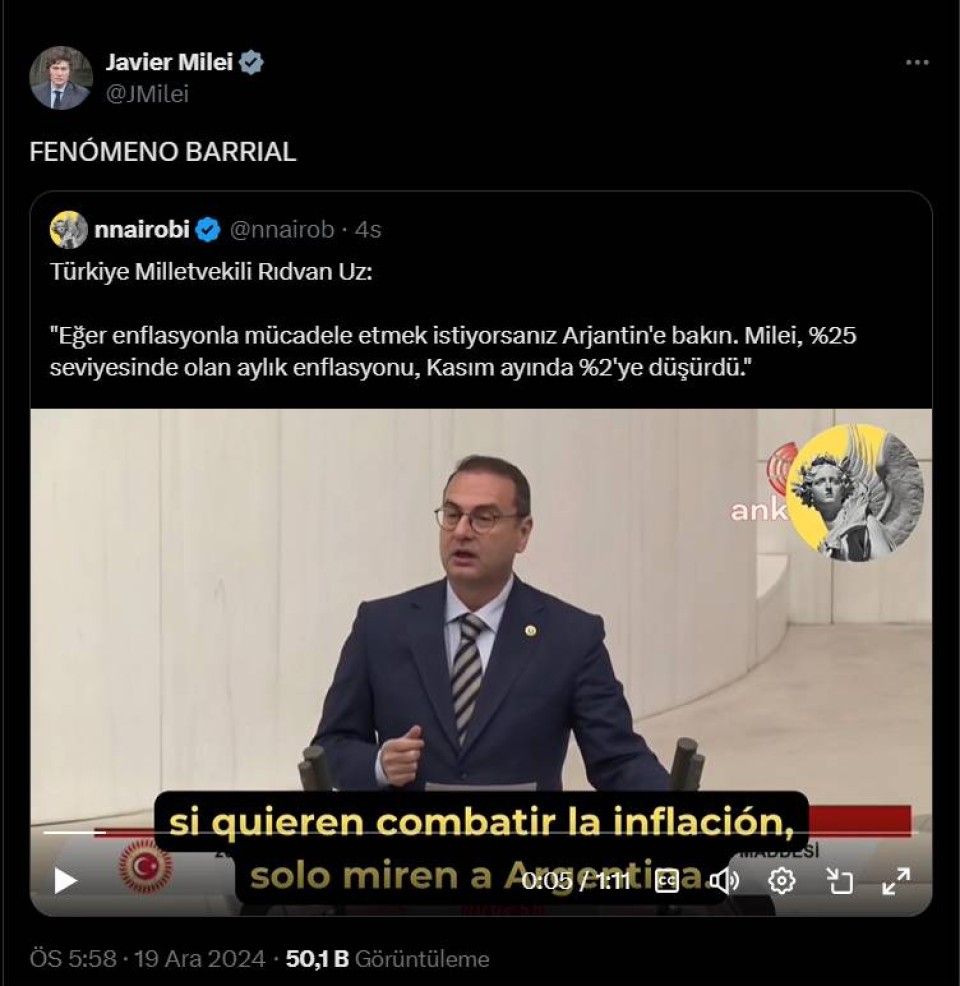
Task: Switch the video to picture-in-picture
Action: (x=839, y=881)
